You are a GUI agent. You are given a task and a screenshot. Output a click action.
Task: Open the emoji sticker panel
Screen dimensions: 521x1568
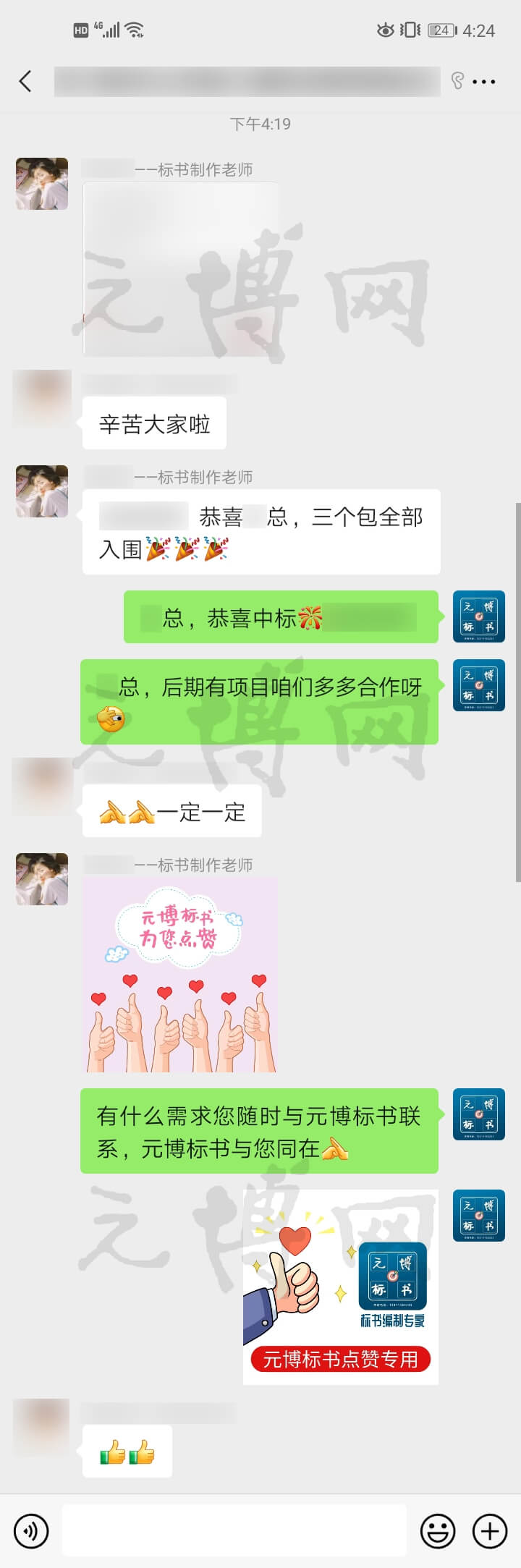coord(438,1530)
